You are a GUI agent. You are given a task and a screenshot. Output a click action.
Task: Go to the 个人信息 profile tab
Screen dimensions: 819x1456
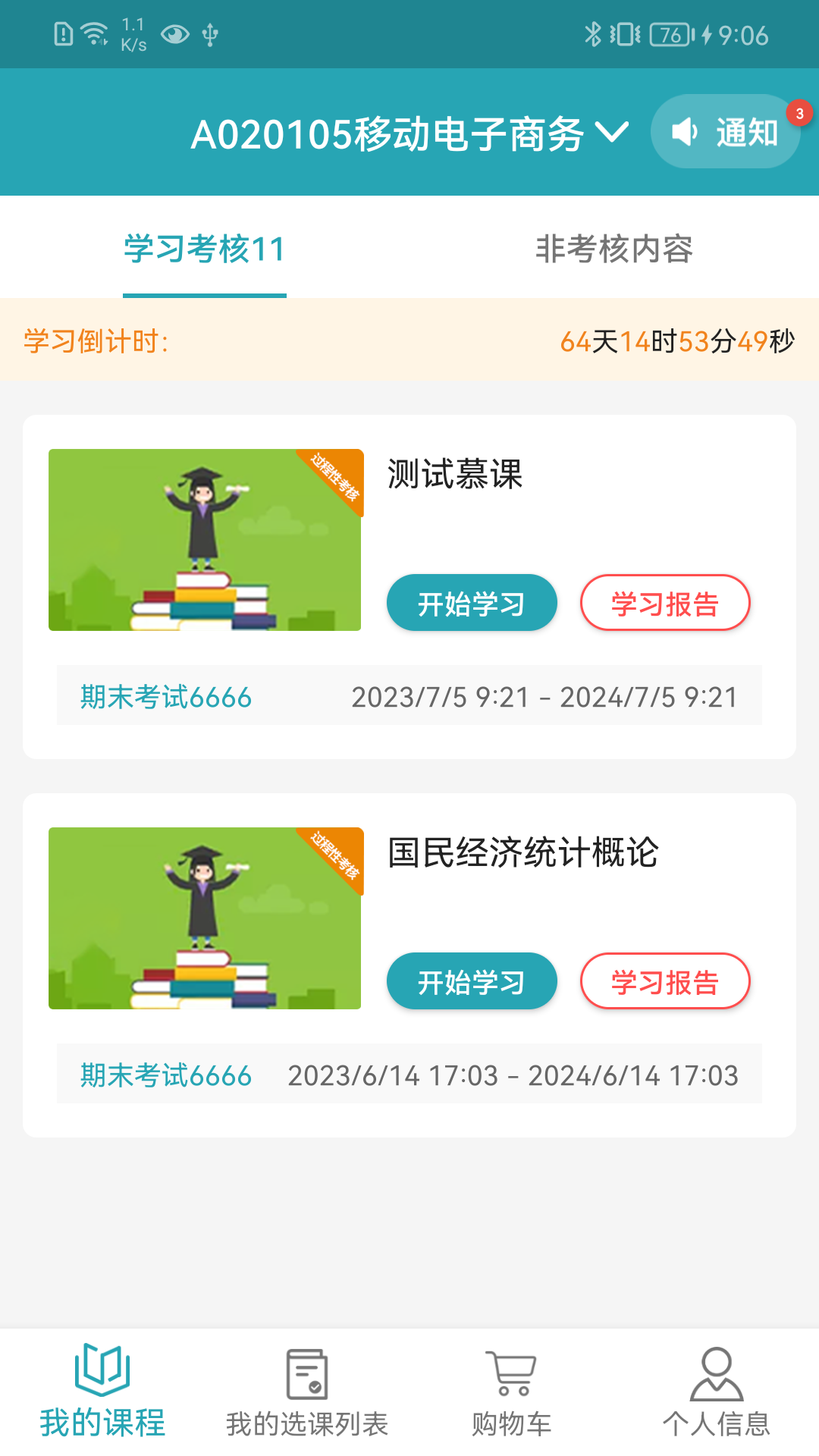pos(717,1392)
